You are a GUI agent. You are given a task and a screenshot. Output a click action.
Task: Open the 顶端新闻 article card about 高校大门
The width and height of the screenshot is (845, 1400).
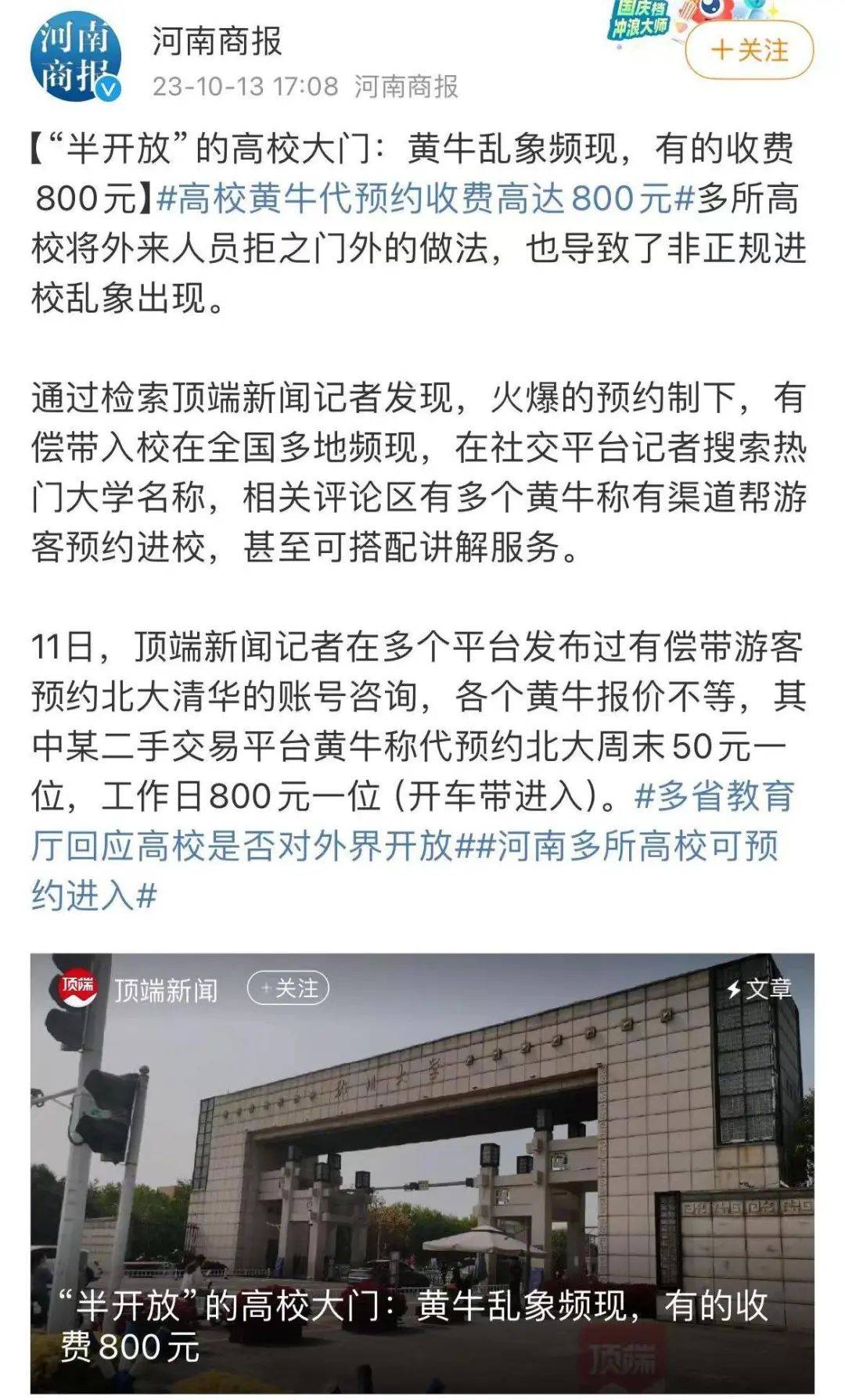422,1173
